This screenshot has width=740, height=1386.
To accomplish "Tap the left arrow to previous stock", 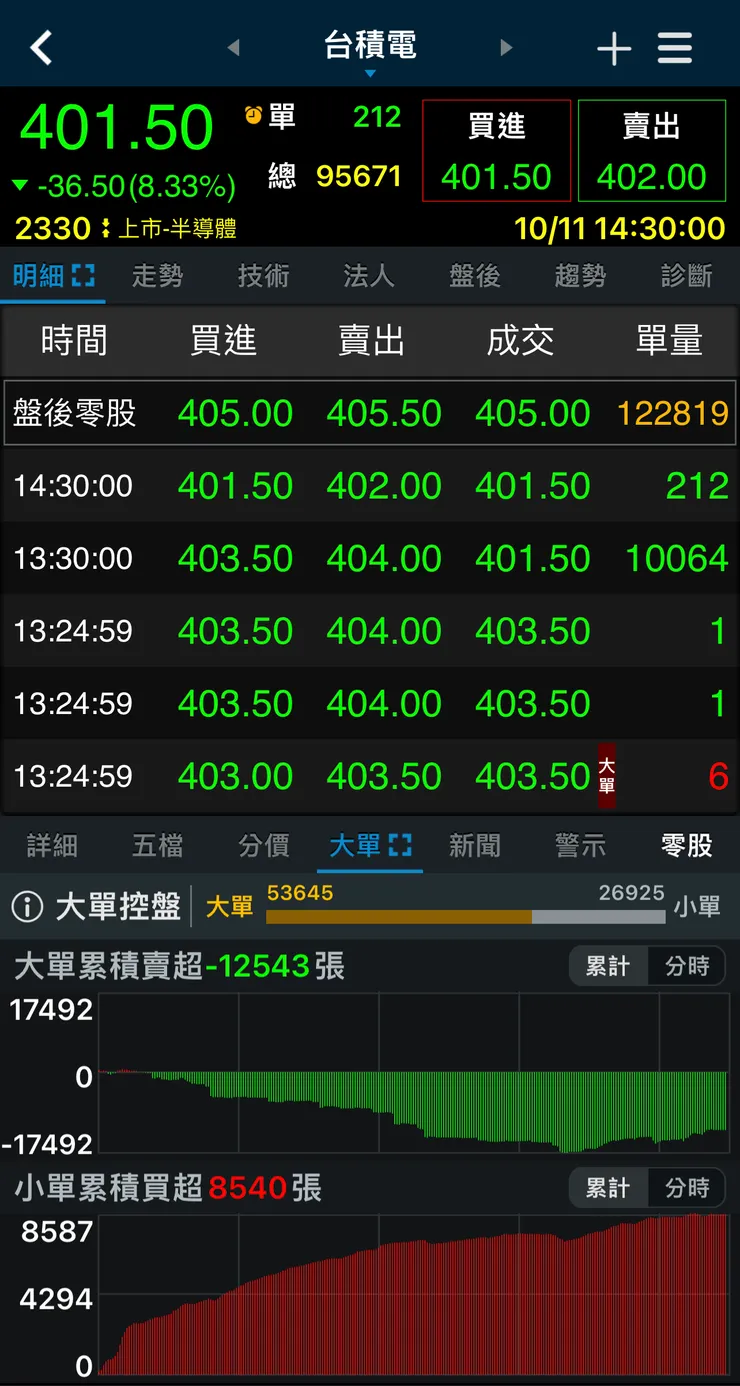I will 236,47.
